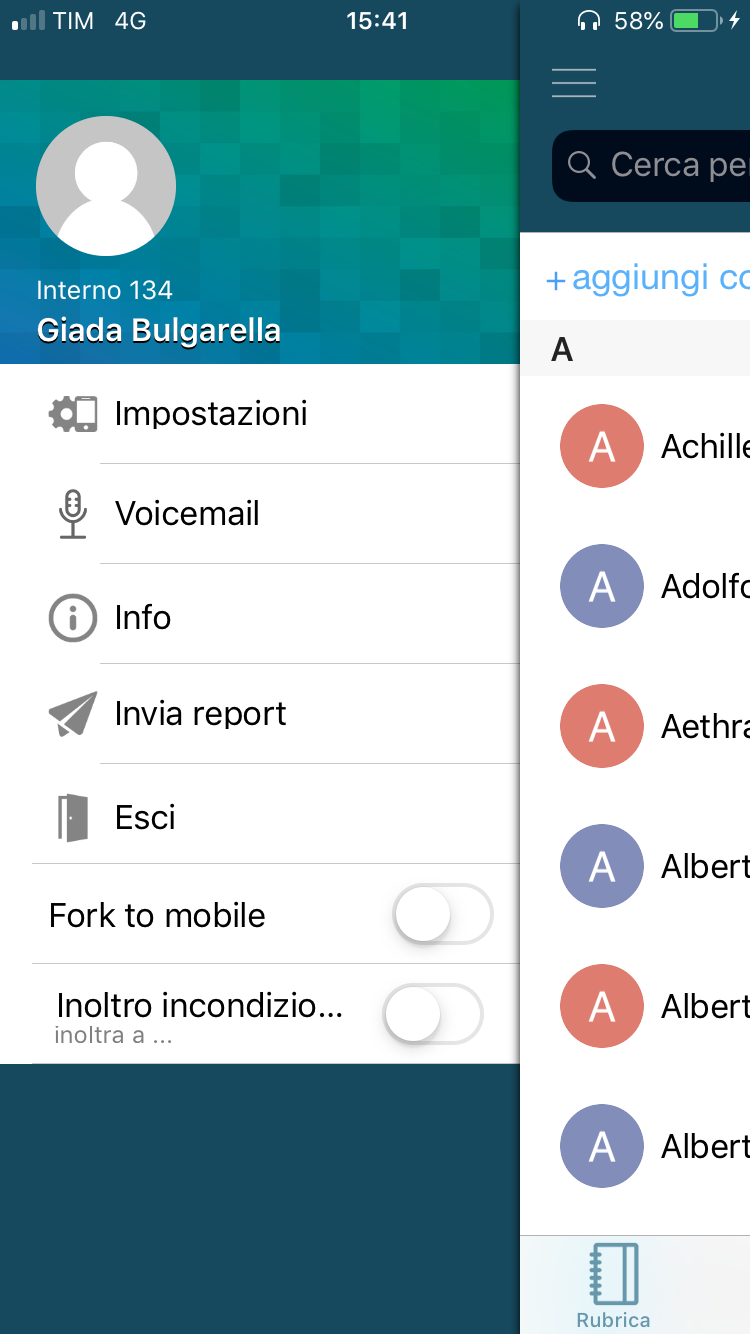Open the Aethra contact
This screenshot has width=750, height=1334.
[635, 726]
